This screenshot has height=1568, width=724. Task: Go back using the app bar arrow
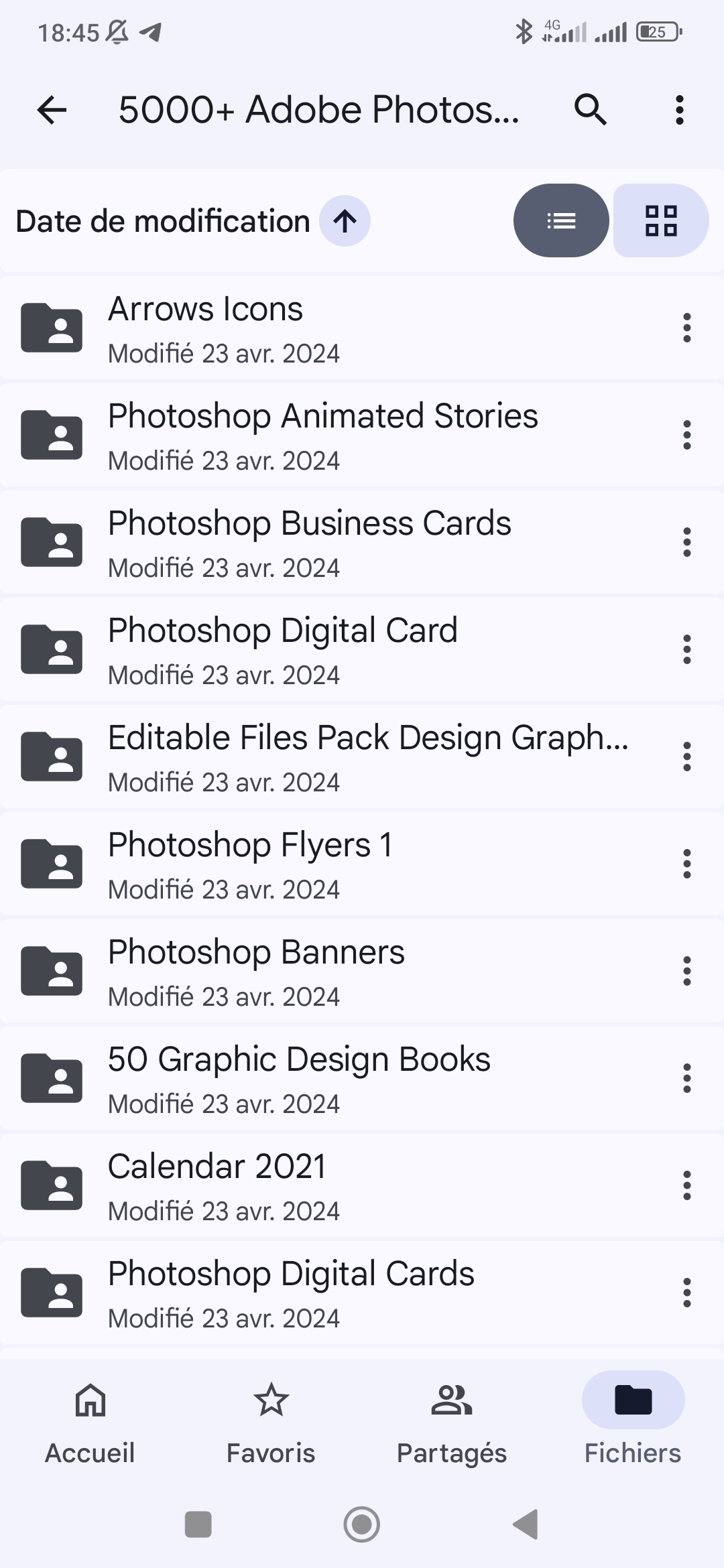(x=52, y=110)
